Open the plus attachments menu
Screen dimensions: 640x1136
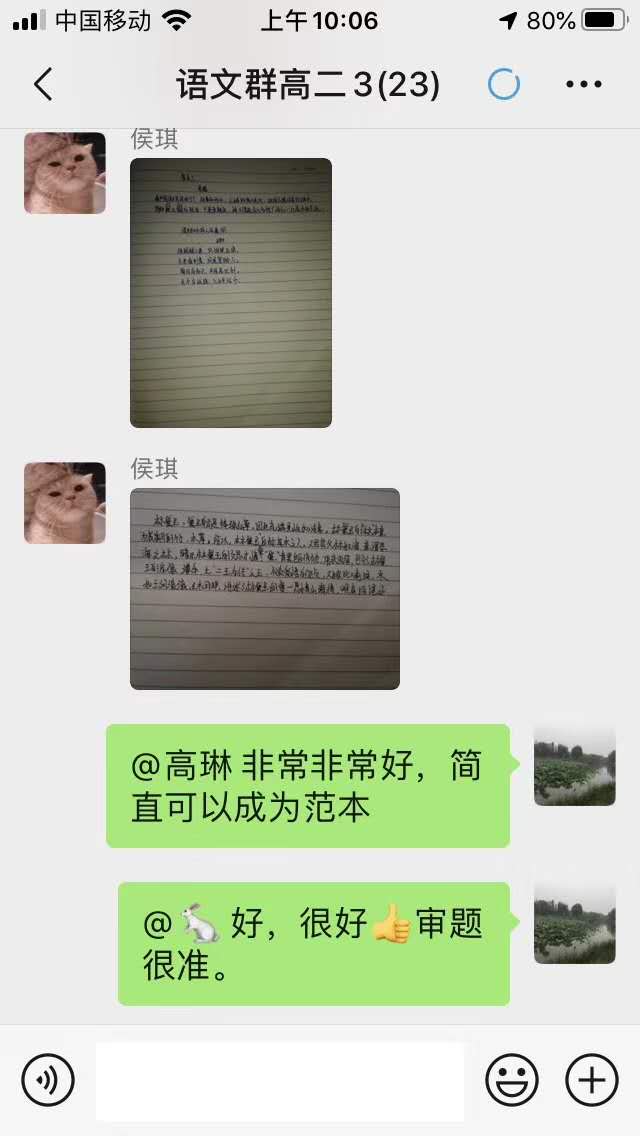592,1080
